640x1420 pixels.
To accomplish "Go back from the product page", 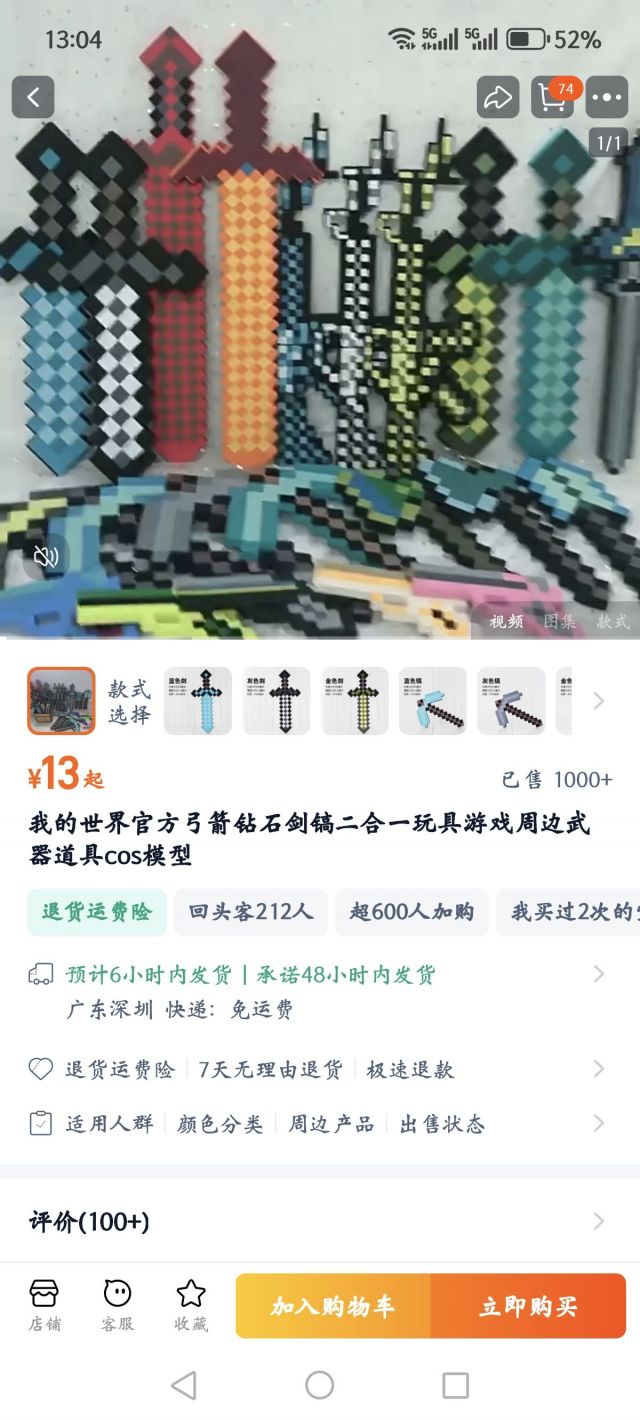I will coord(33,97).
